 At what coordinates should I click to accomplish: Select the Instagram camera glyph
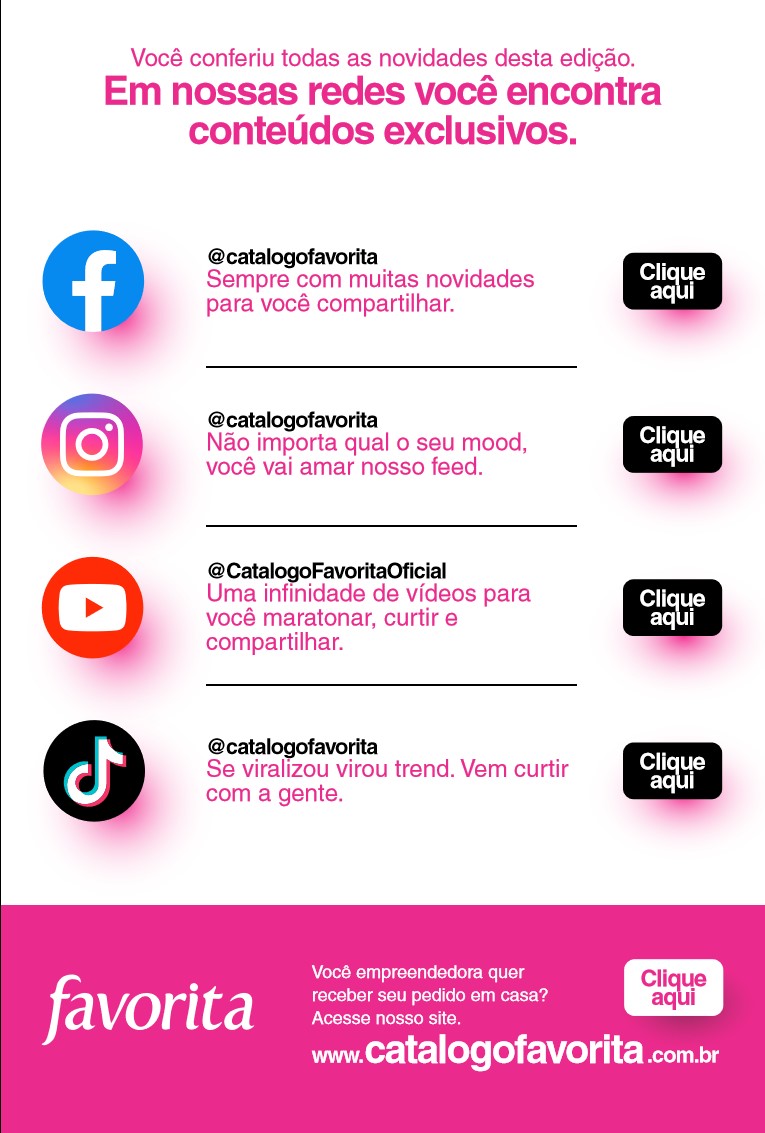click(x=92, y=444)
